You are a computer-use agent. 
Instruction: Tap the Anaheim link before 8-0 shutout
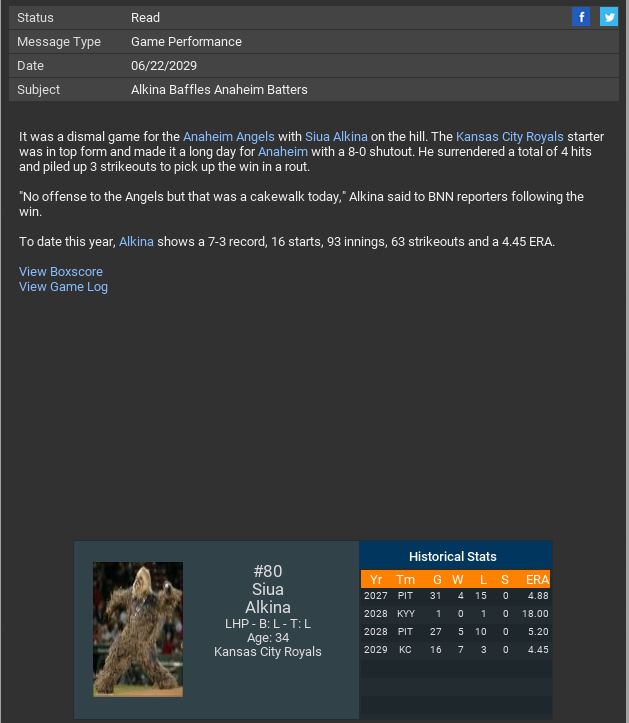pyautogui.click(x=283, y=152)
